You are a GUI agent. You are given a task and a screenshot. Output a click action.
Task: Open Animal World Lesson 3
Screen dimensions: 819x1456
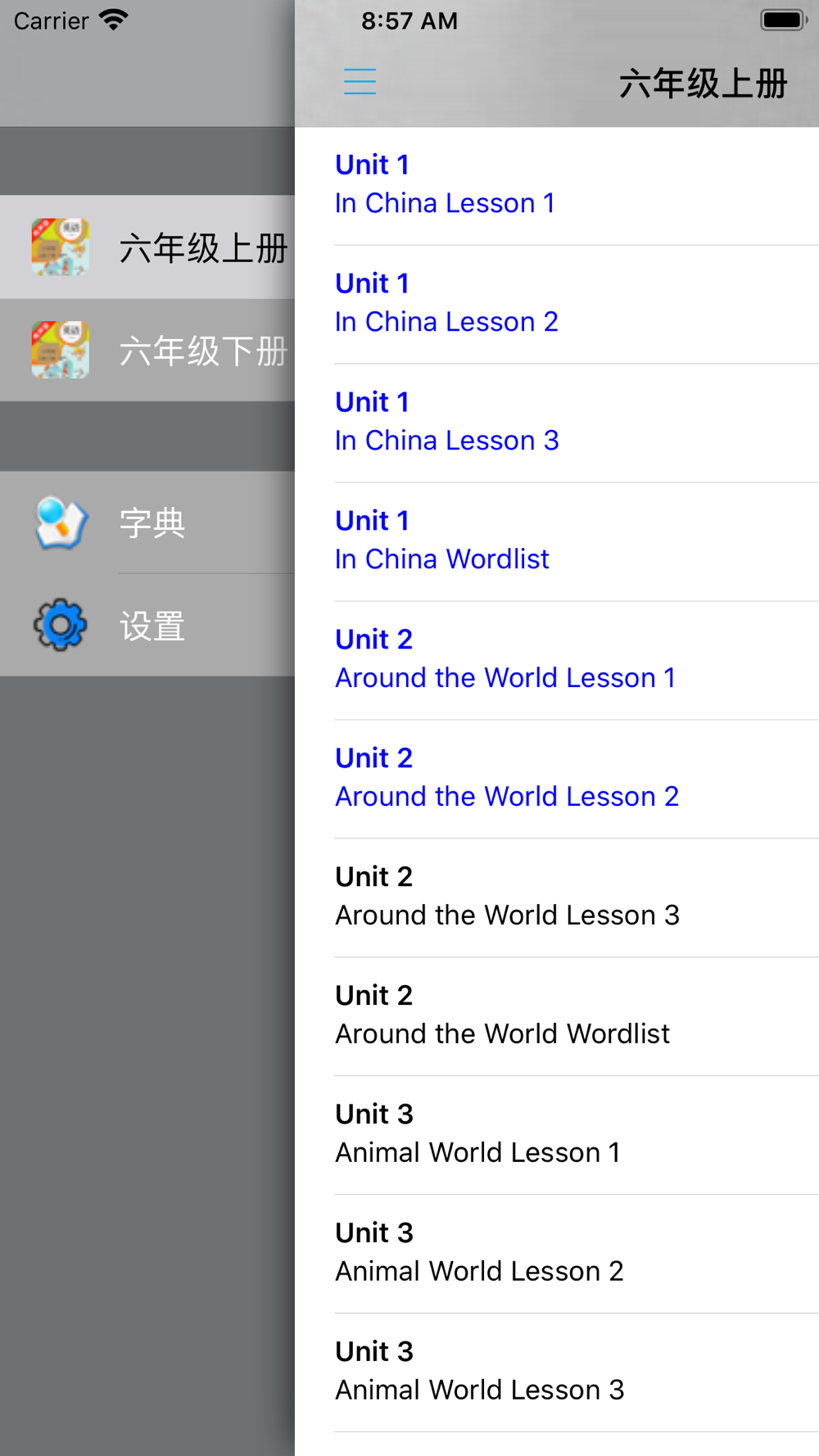pyautogui.click(x=557, y=1373)
